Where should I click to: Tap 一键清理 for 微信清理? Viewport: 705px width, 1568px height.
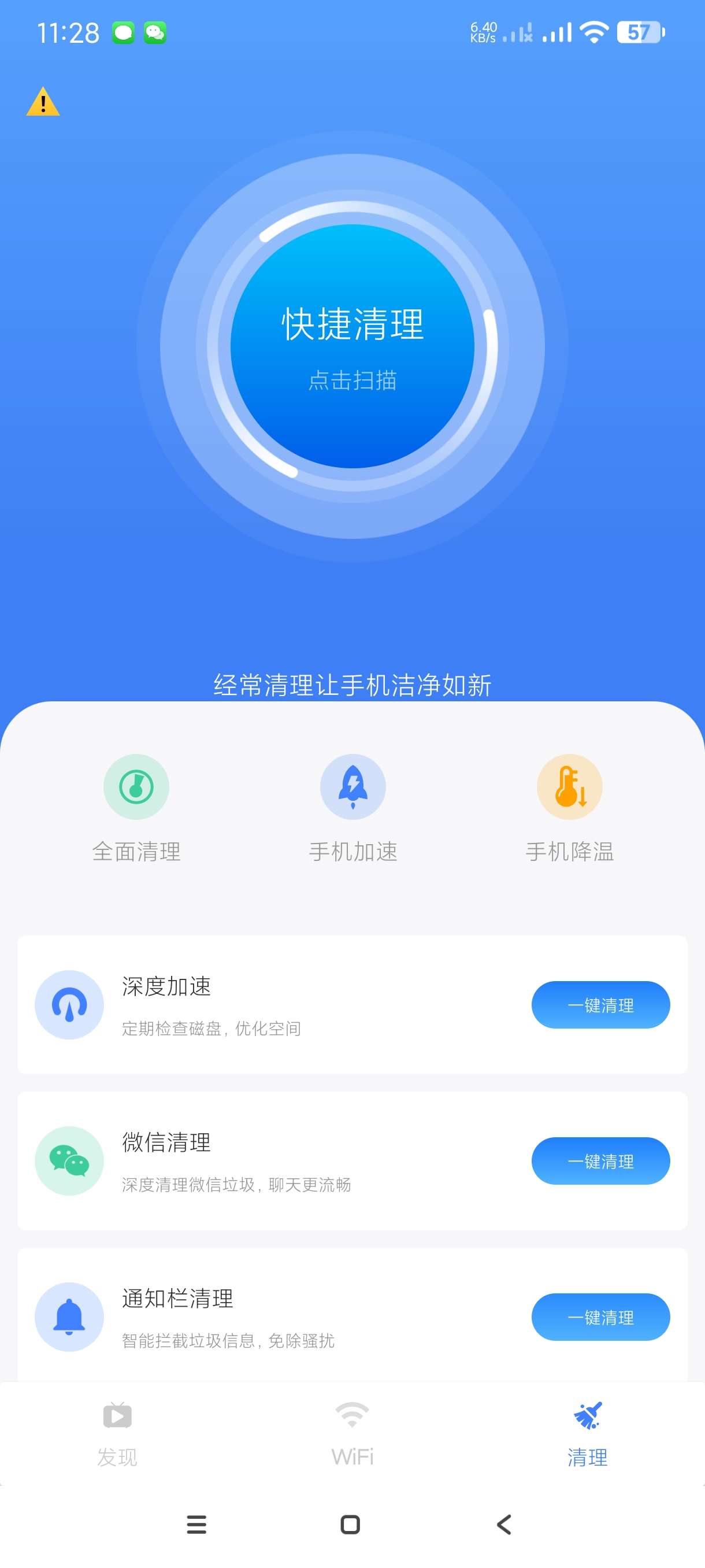coord(600,1161)
